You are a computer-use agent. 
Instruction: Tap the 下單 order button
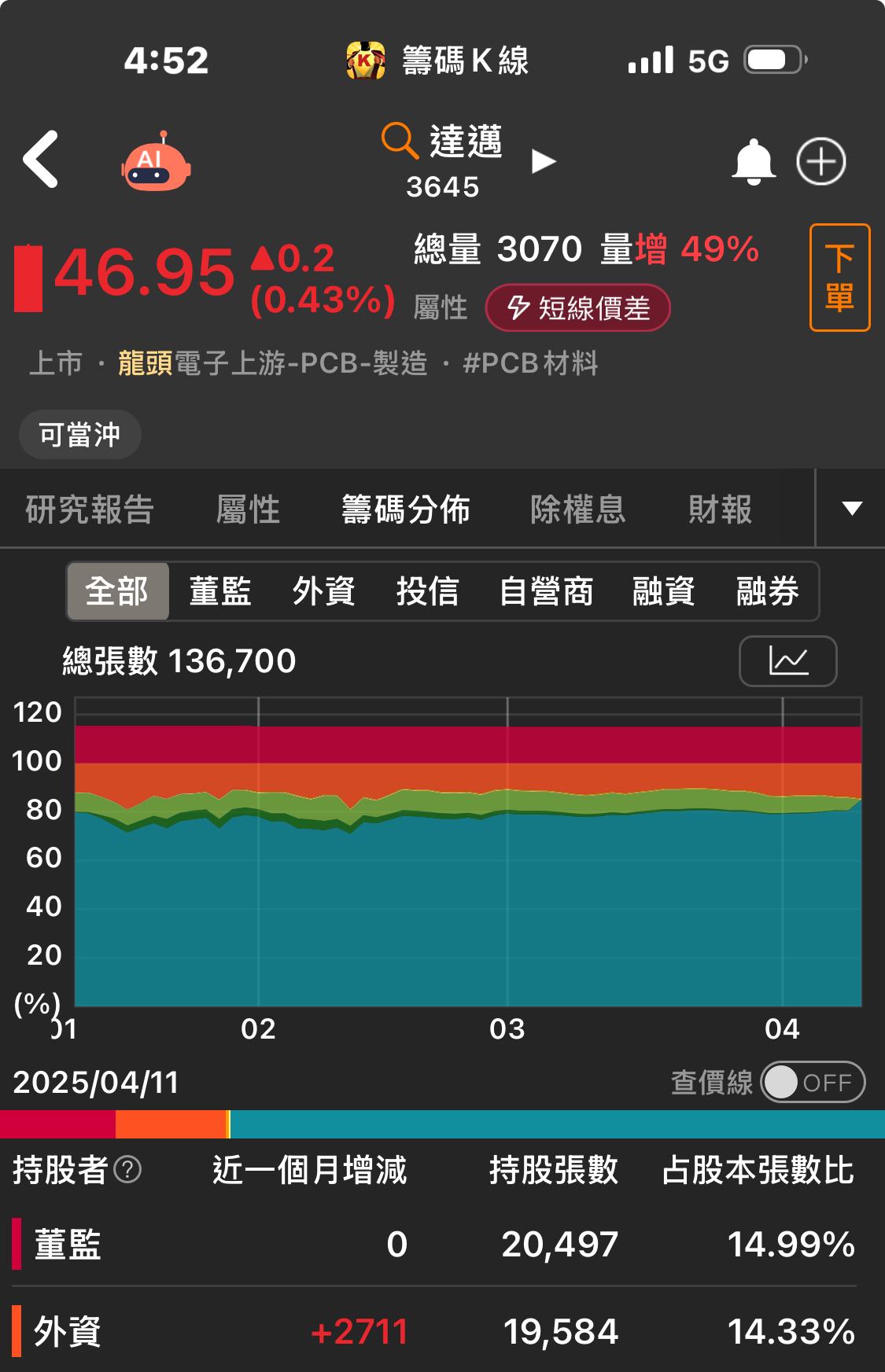point(839,278)
